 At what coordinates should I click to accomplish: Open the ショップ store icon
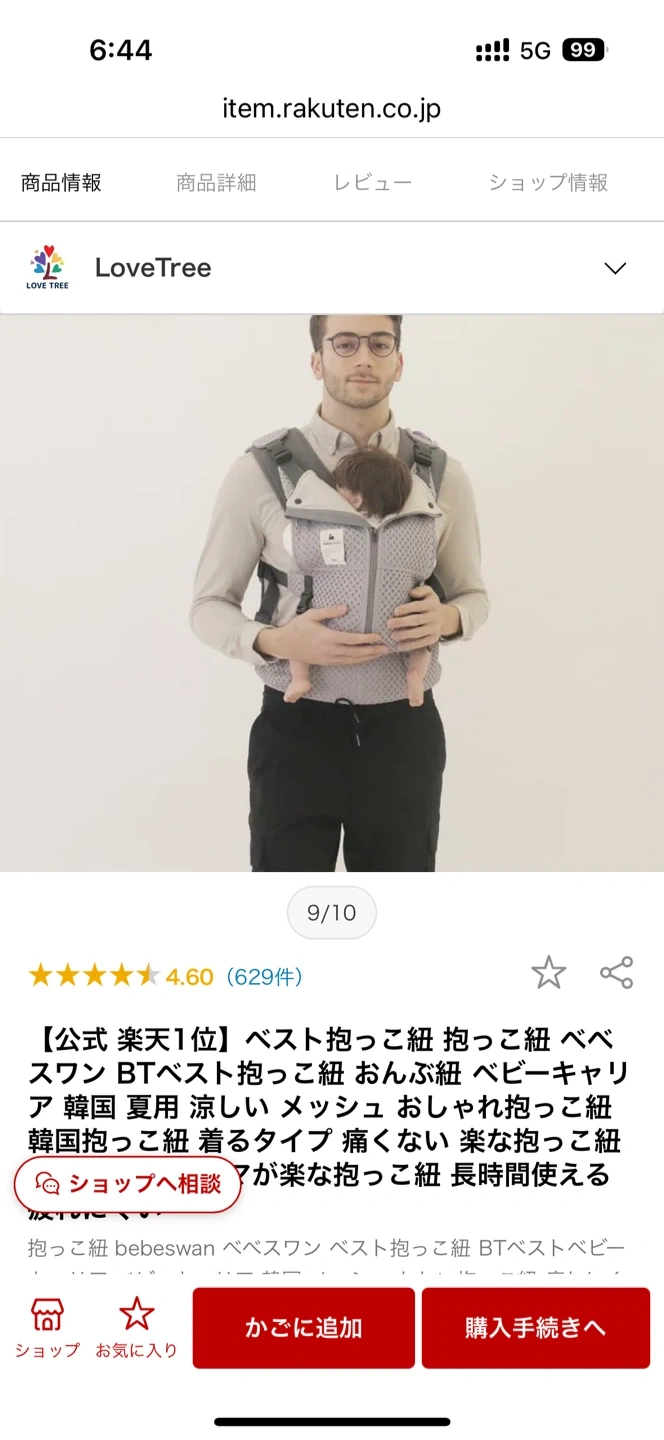click(47, 1328)
